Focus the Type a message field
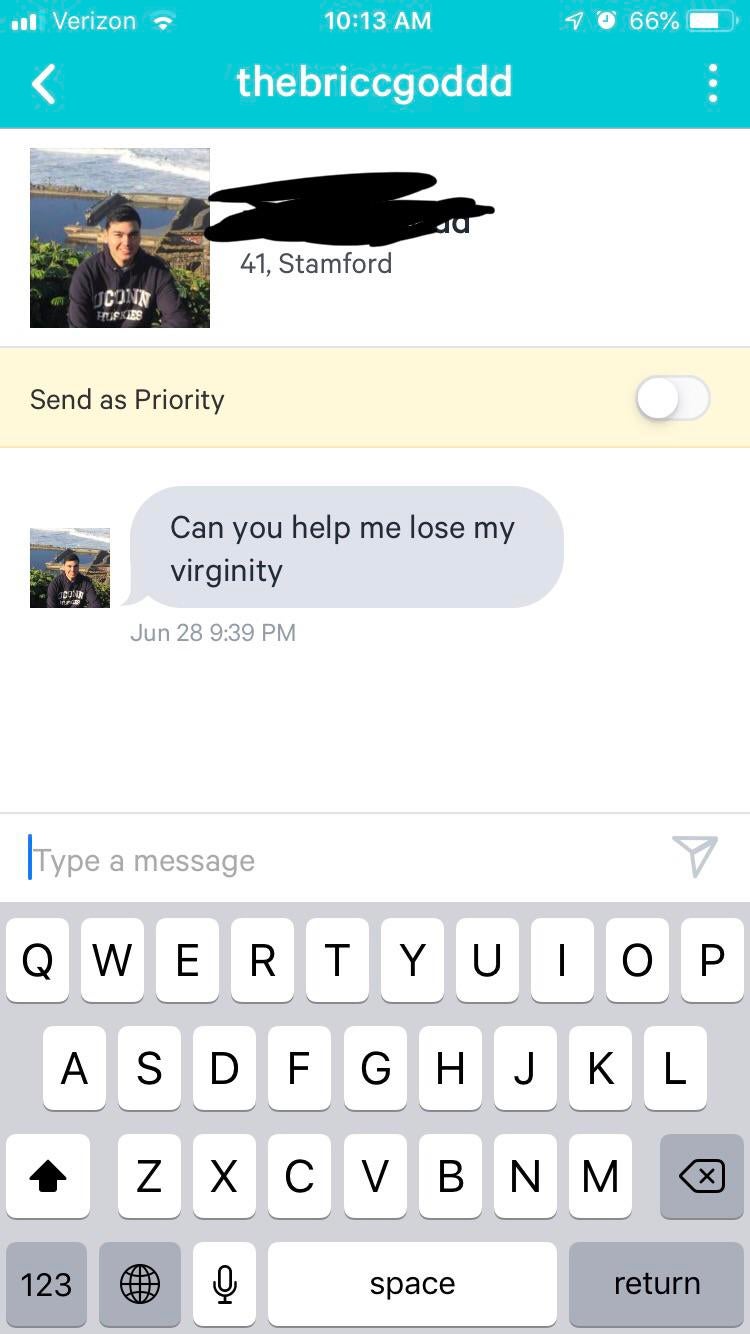The width and height of the screenshot is (750, 1334). click(x=340, y=860)
